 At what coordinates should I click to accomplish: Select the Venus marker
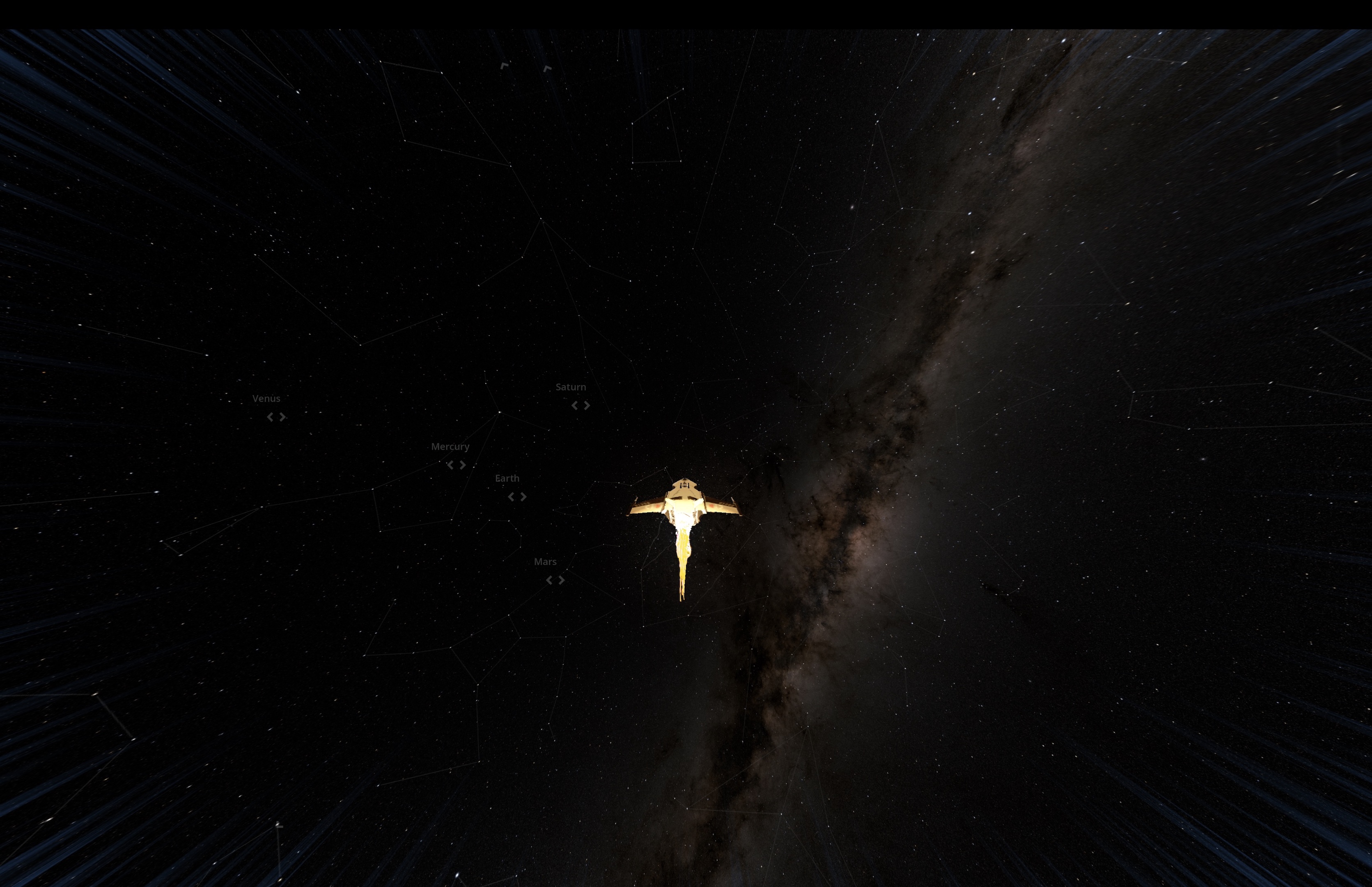coord(276,417)
